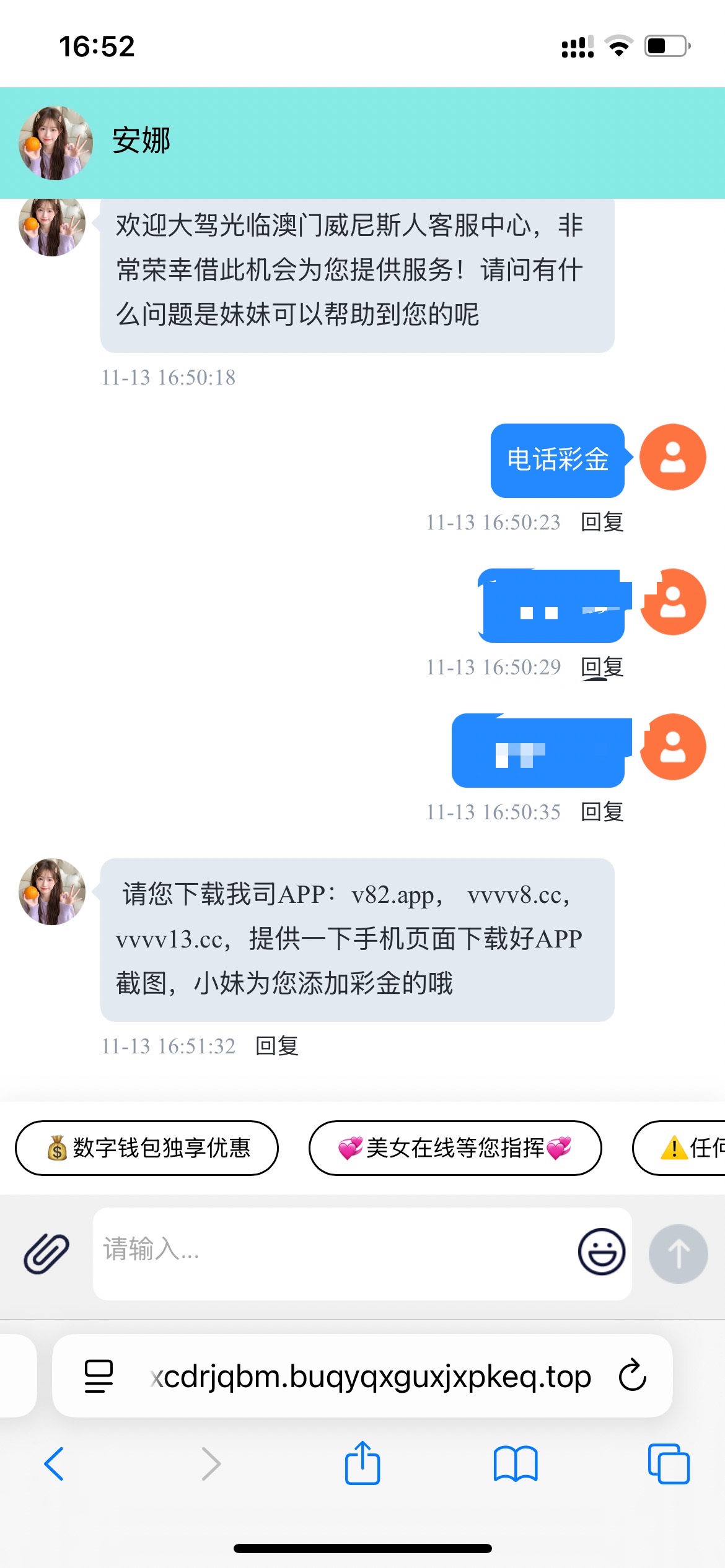Open the page settings menu in address bar
This screenshot has height=1568, width=725.
click(x=99, y=1375)
